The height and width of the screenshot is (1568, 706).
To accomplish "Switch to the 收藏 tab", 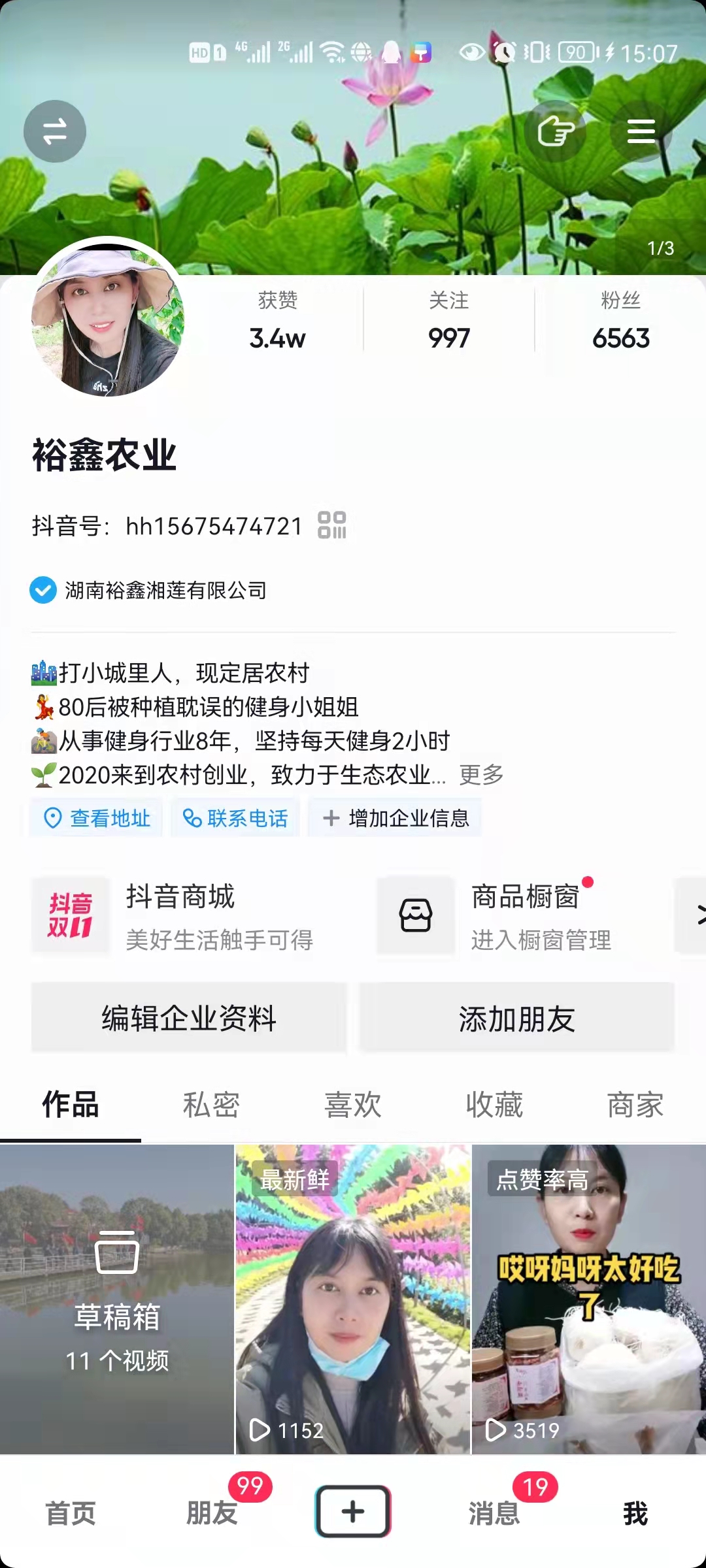I will point(494,1105).
